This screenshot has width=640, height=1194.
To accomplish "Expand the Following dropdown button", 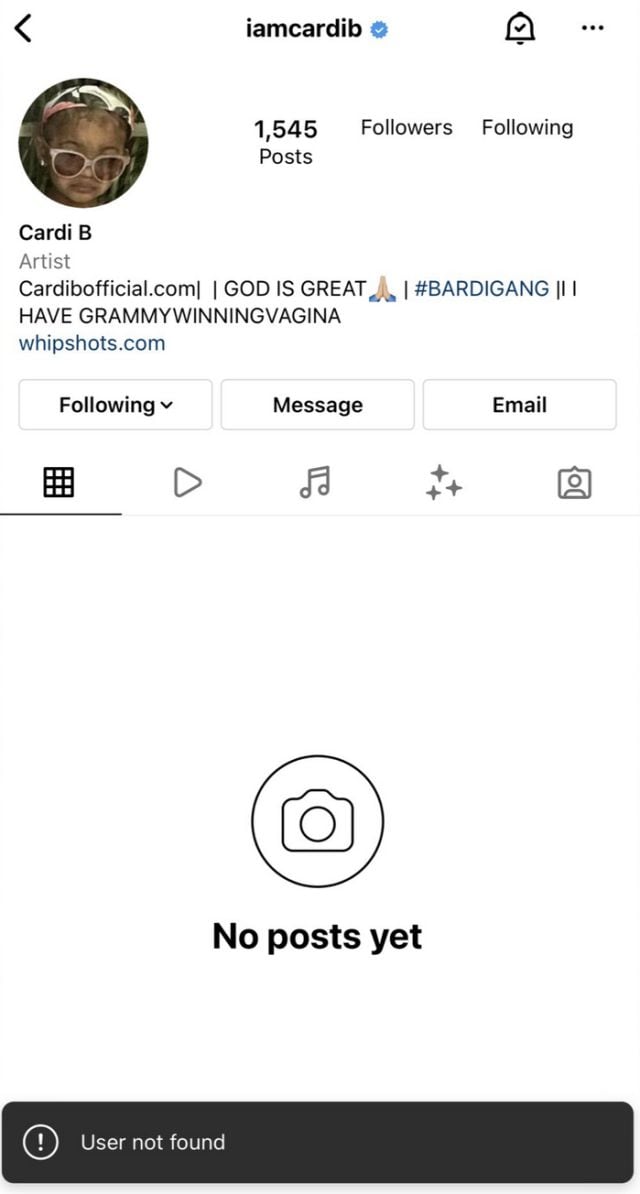I will point(115,405).
